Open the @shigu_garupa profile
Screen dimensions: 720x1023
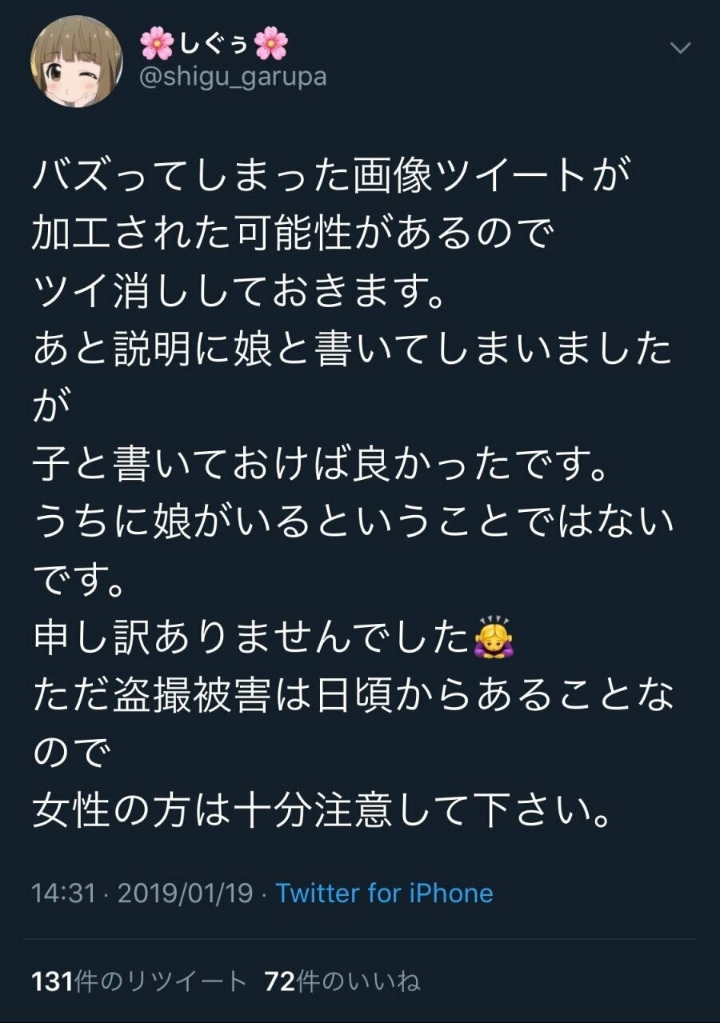pos(231,77)
